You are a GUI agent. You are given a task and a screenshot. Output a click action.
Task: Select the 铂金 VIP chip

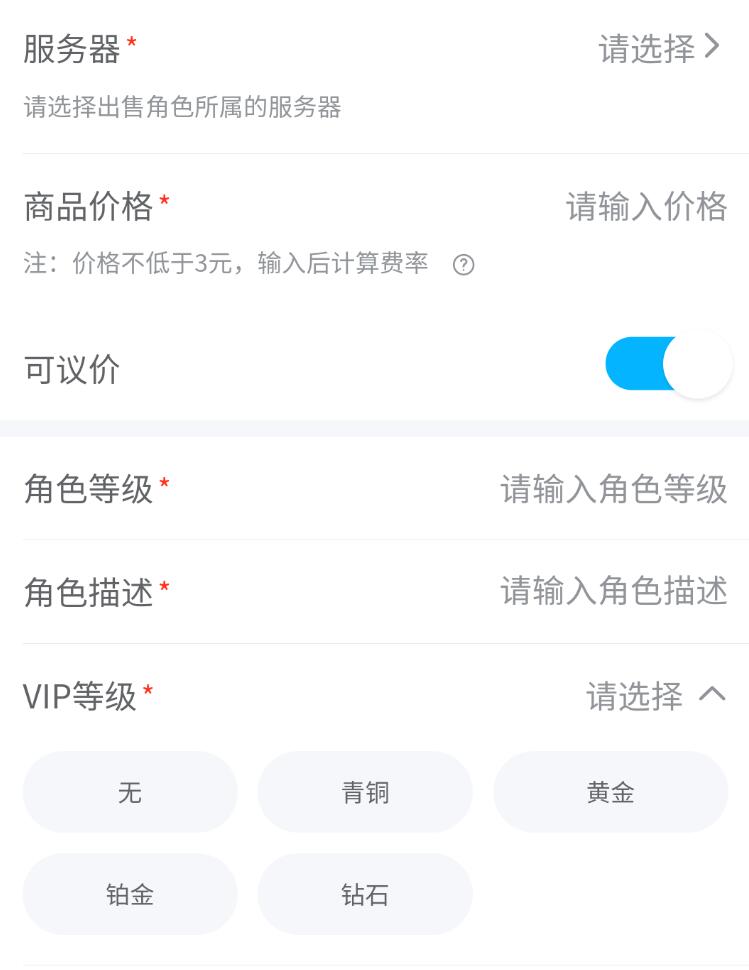pyautogui.click(x=130, y=894)
